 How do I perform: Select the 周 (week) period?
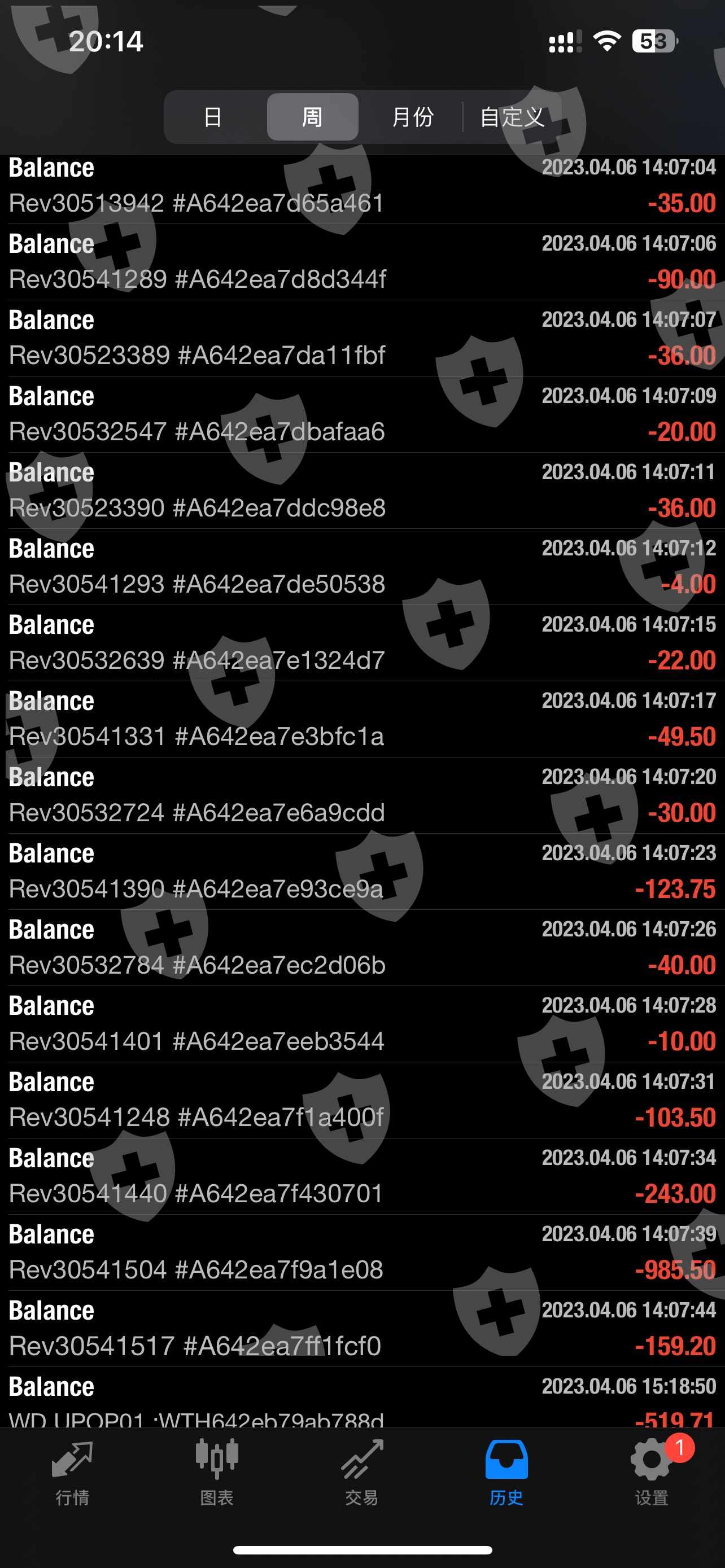pyautogui.click(x=312, y=117)
